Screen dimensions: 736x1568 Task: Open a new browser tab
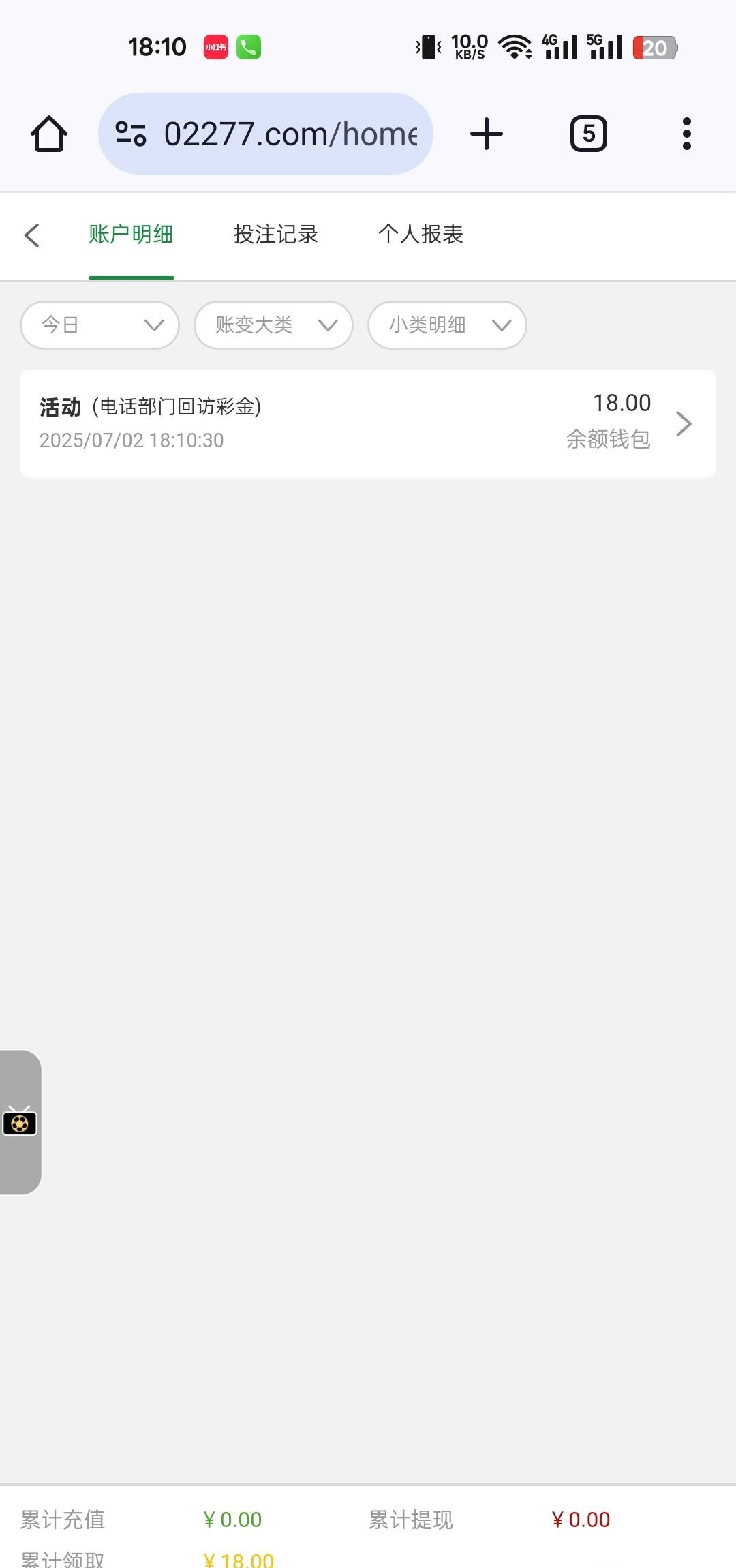point(487,134)
